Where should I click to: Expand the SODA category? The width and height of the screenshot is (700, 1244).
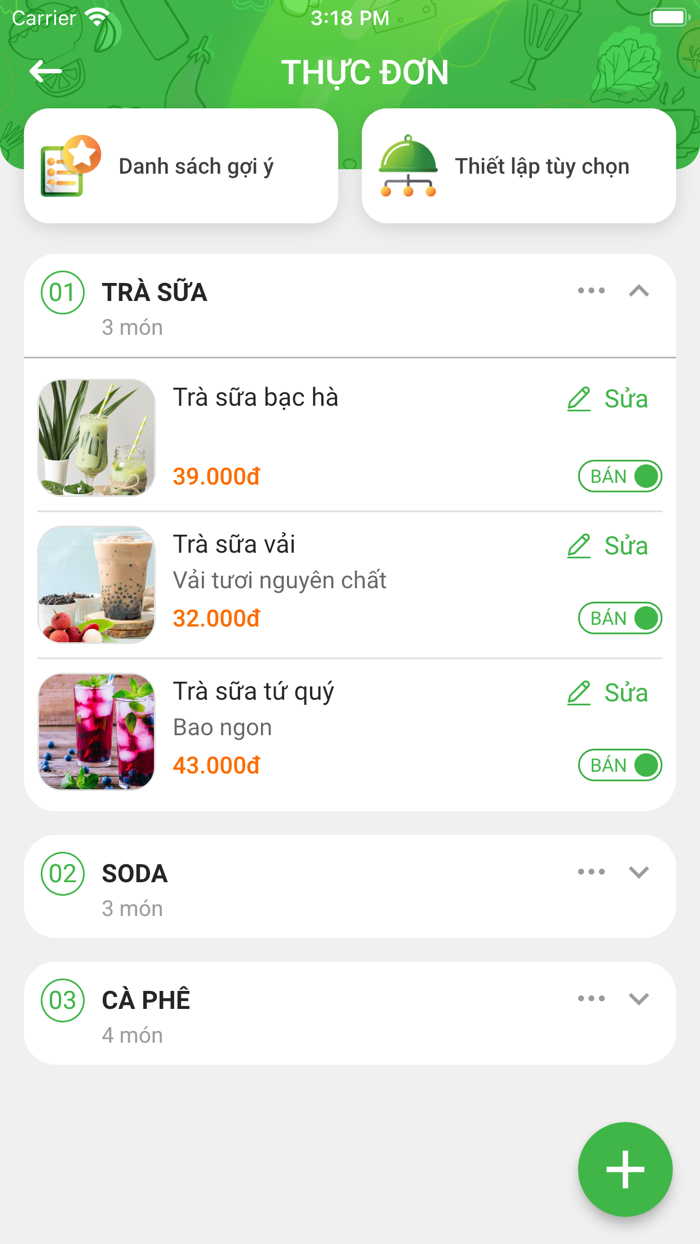639,872
